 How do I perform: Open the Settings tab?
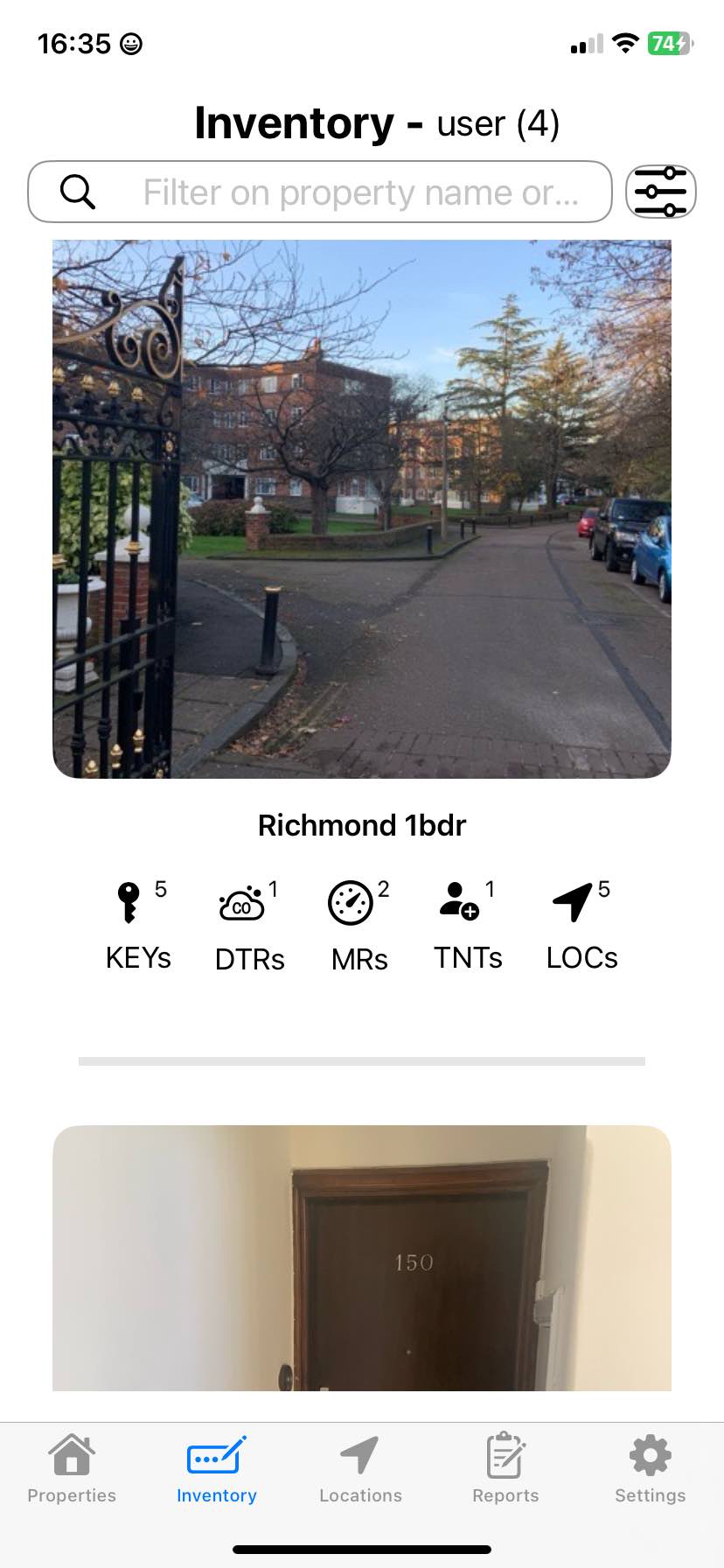pos(650,1469)
